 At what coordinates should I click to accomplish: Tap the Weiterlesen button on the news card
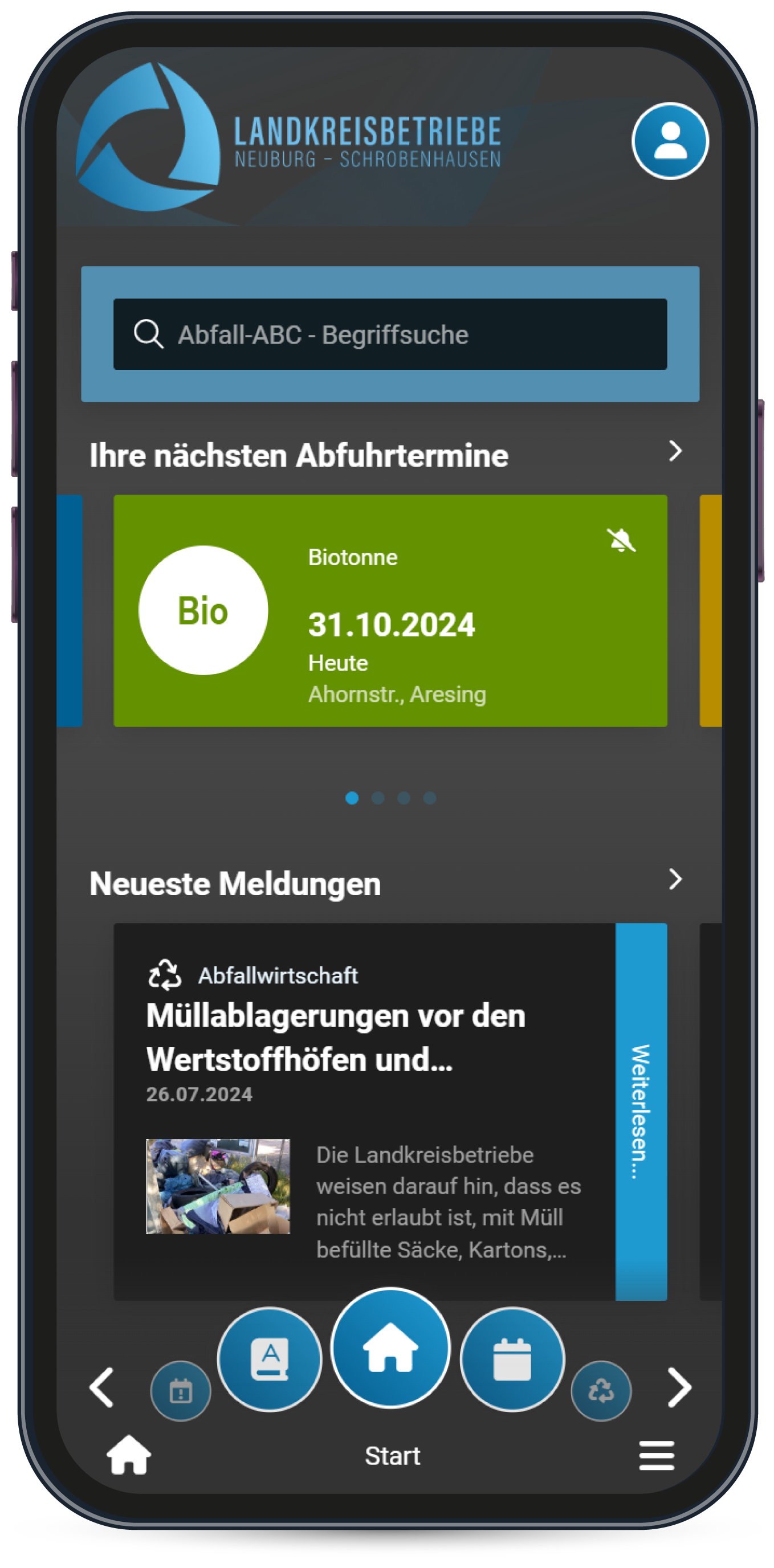[x=641, y=1112]
